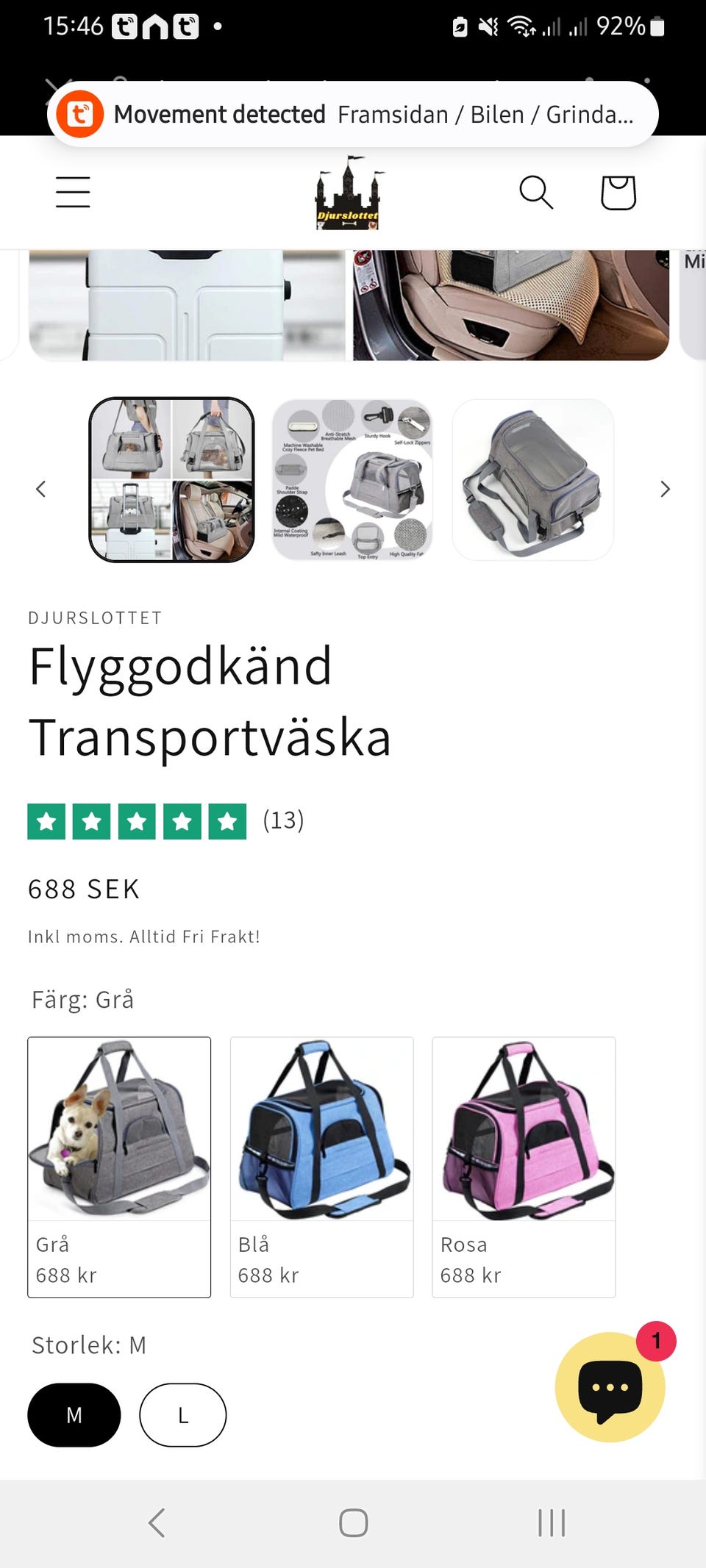Choose the Rosa color option
Screen dimensions: 706x1568
pyautogui.click(x=524, y=1167)
